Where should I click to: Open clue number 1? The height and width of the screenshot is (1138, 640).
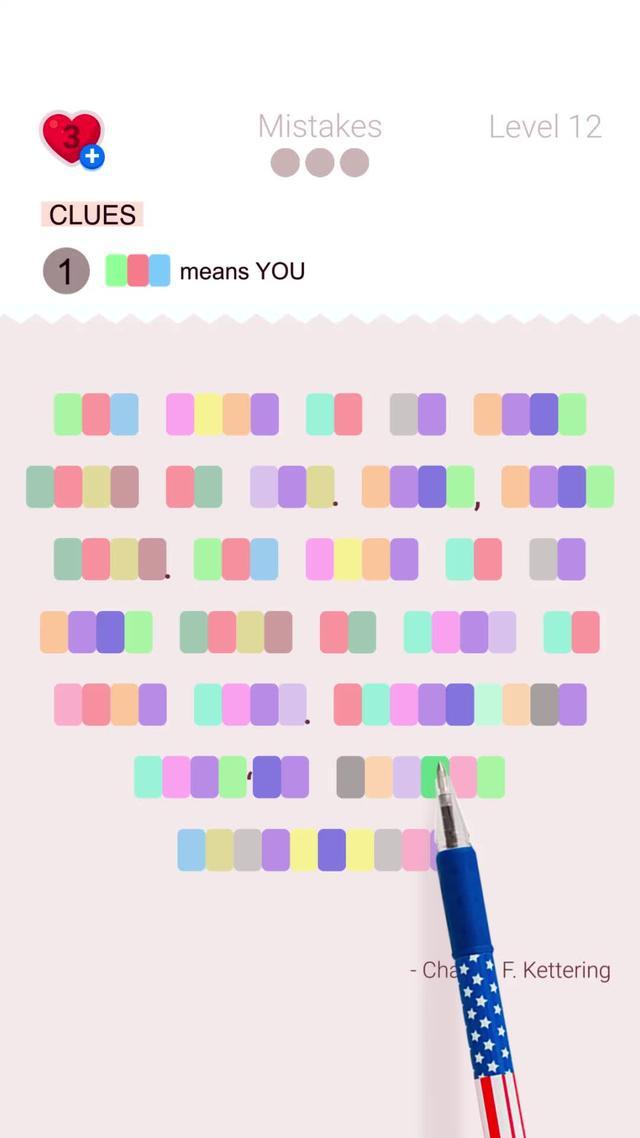point(66,271)
